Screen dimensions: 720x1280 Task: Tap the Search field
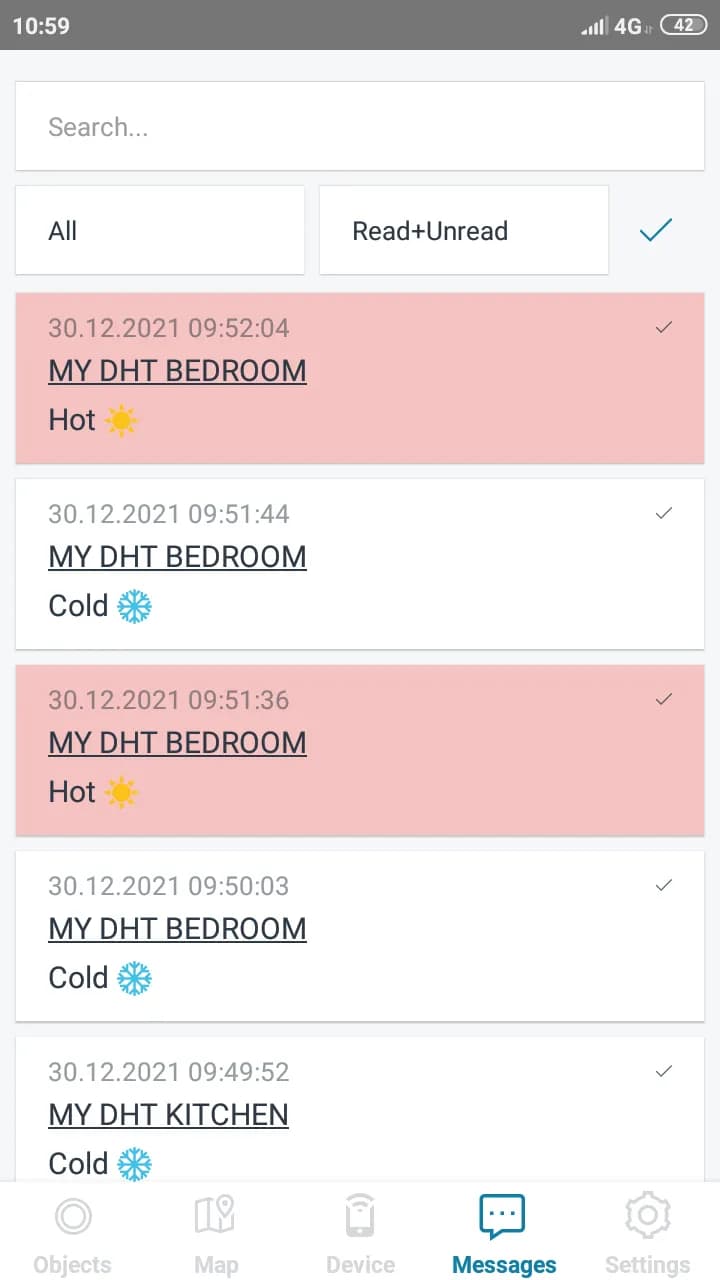pyautogui.click(x=360, y=127)
